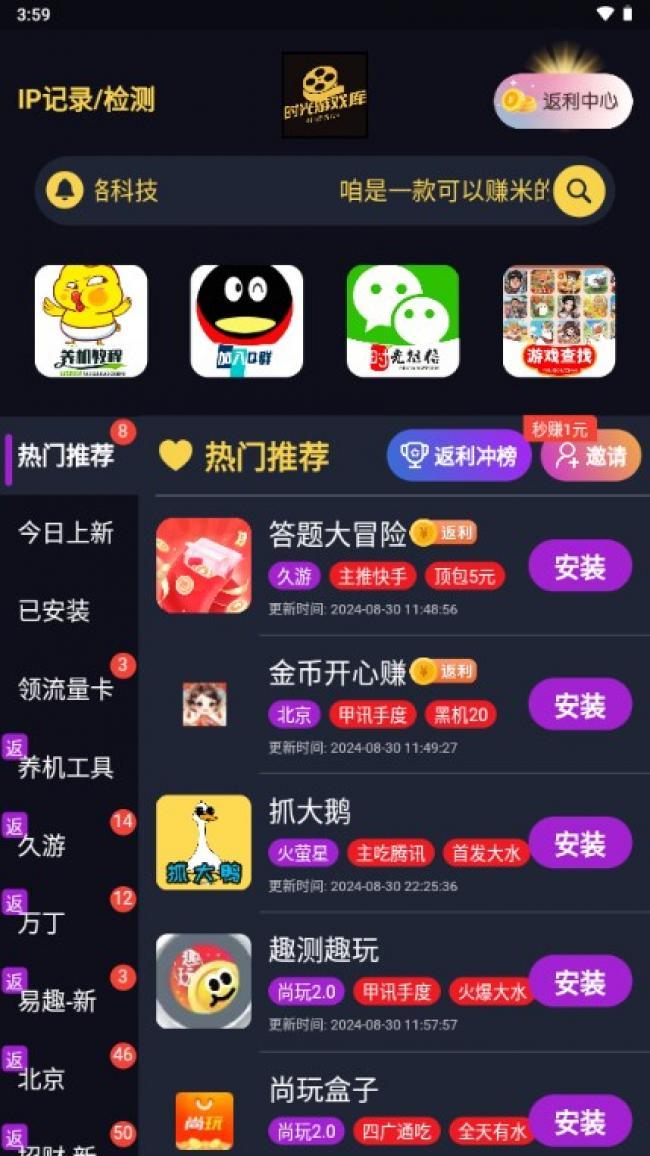Install 答题大冒险
The image size is (650, 1156).
pos(580,567)
